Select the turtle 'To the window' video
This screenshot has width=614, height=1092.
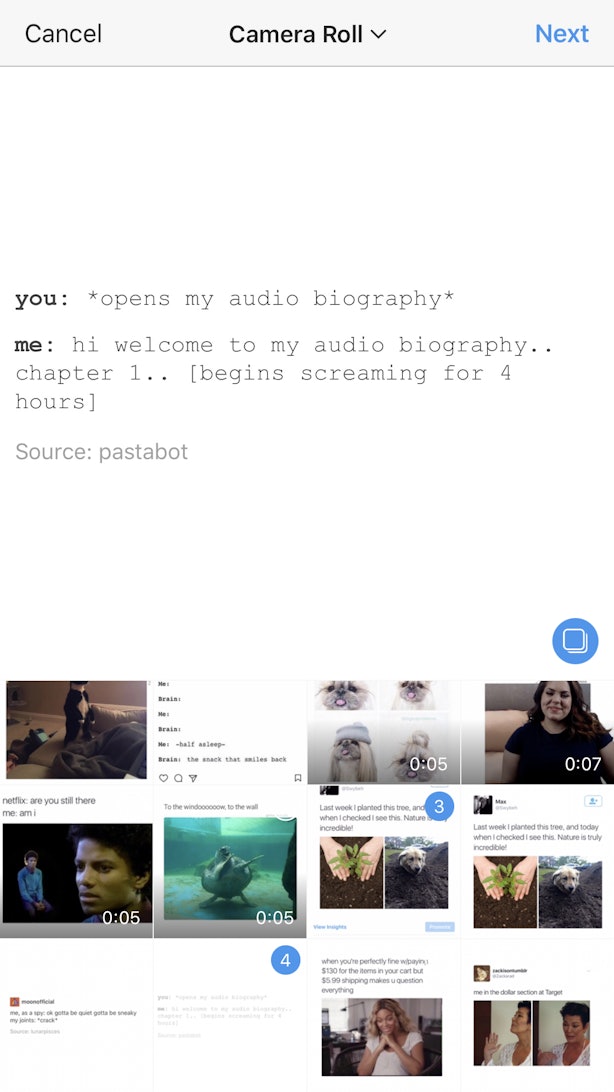click(230, 861)
